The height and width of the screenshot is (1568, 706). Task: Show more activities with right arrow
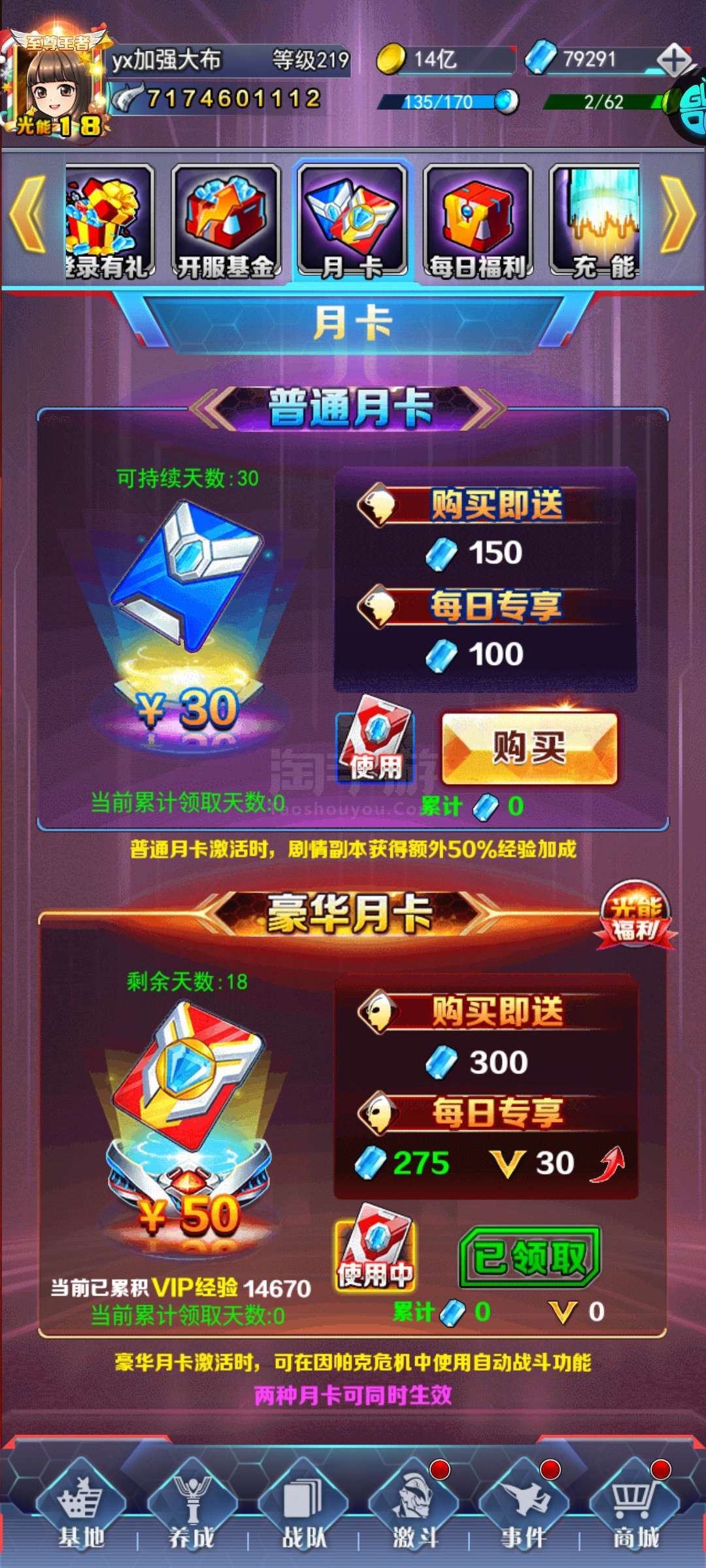point(678,214)
